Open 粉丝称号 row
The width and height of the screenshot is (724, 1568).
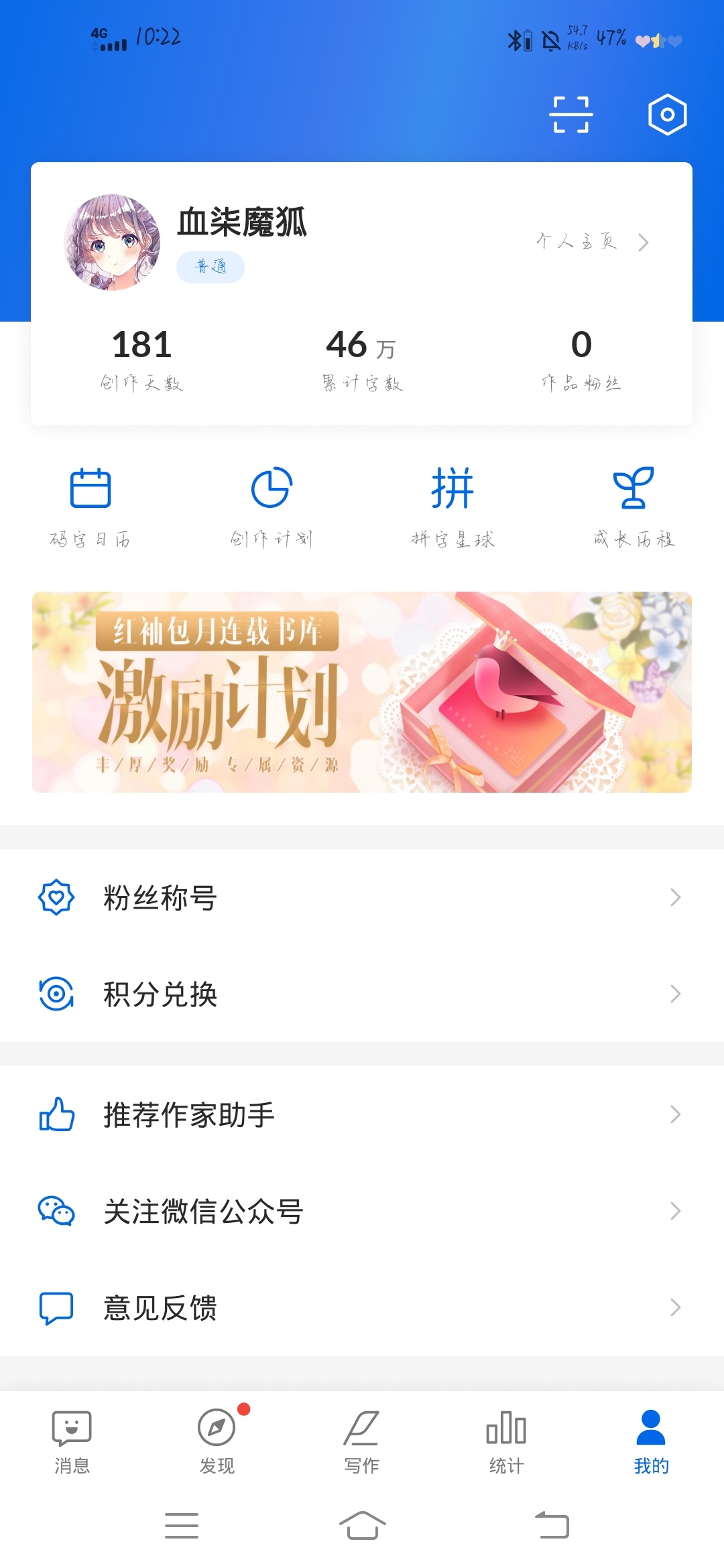[x=362, y=897]
